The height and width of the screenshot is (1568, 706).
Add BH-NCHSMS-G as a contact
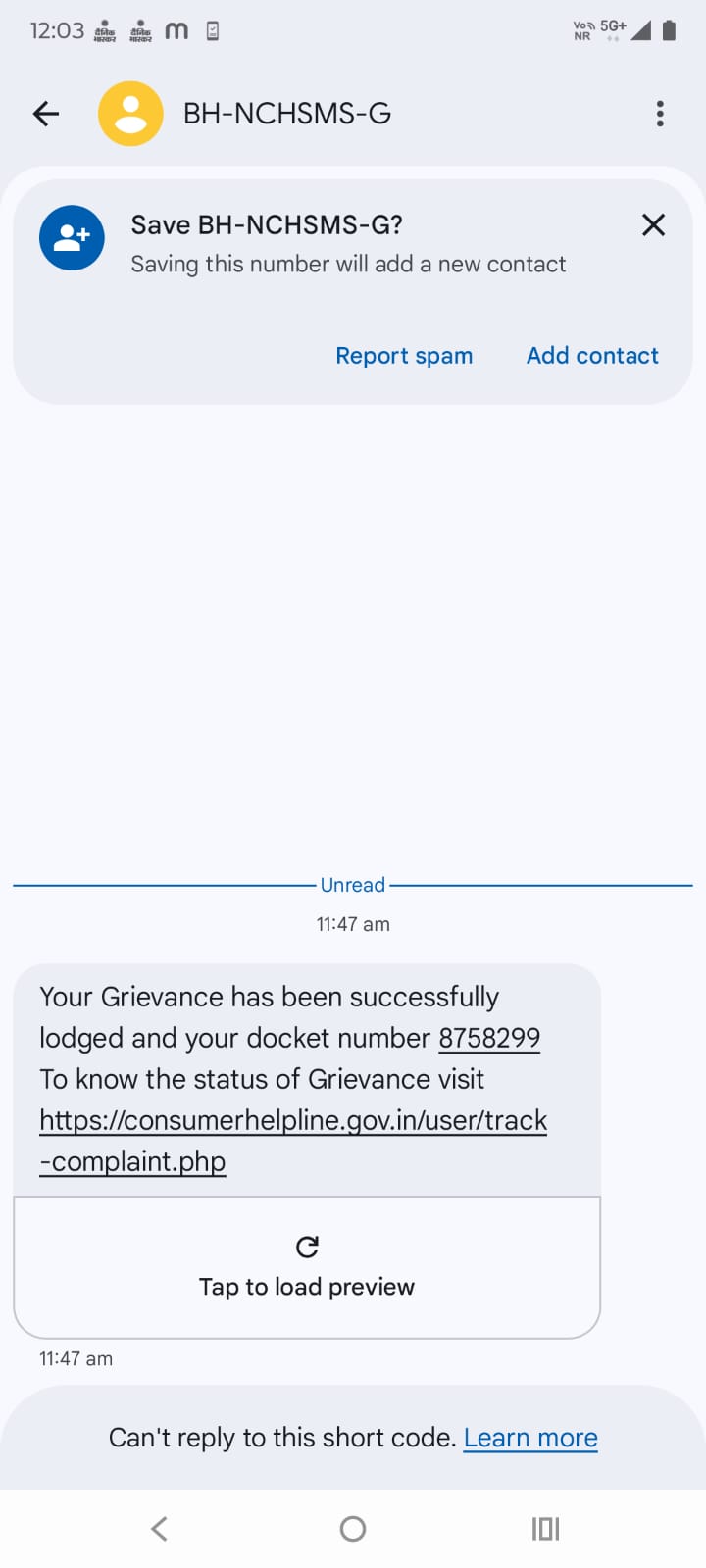point(592,356)
